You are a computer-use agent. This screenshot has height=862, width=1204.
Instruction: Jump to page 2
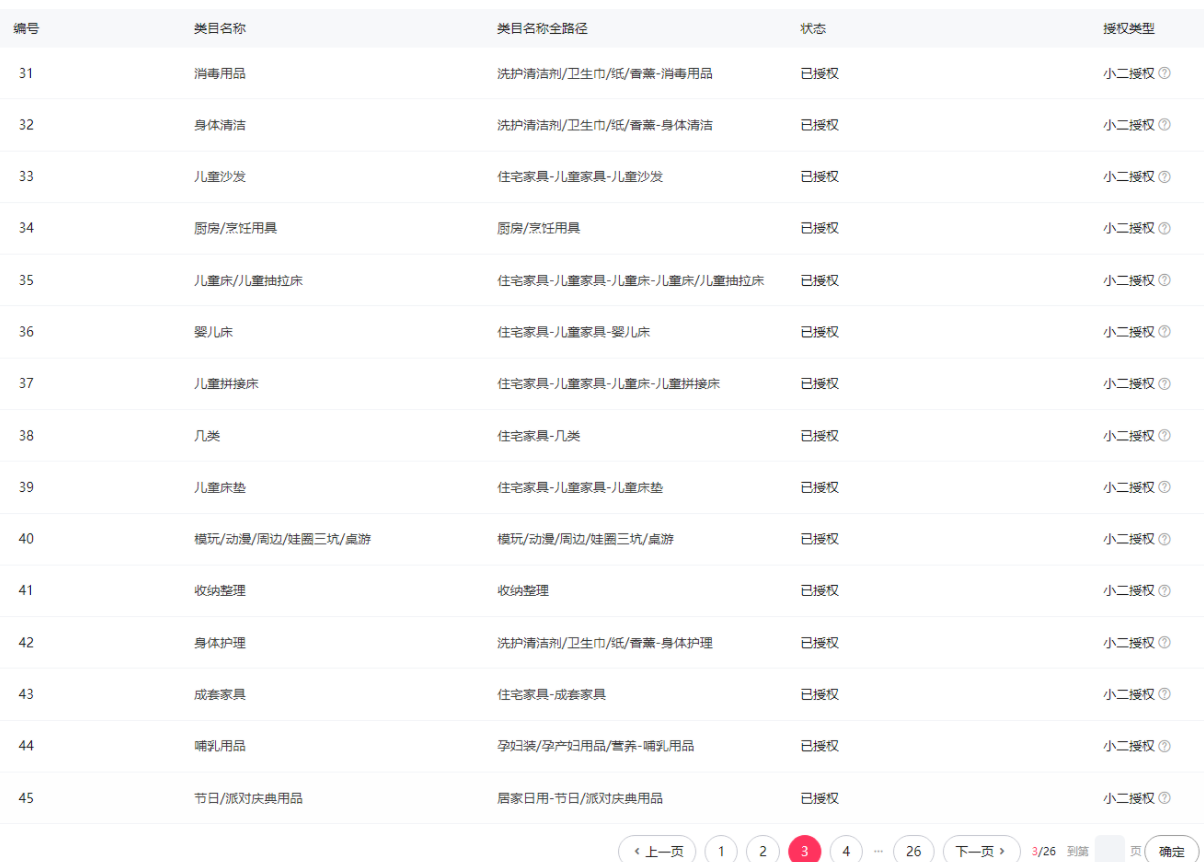click(762, 851)
